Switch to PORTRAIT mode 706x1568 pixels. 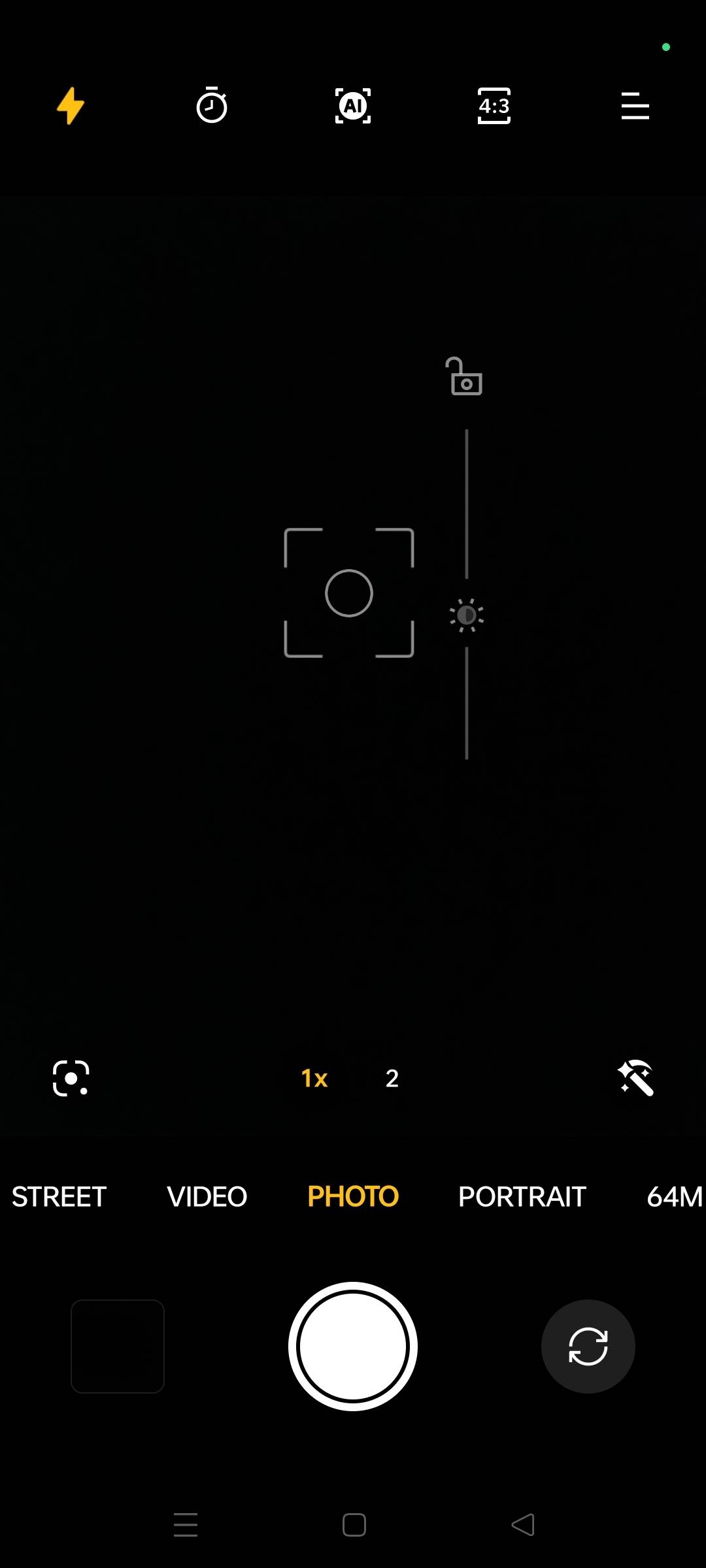522,1197
